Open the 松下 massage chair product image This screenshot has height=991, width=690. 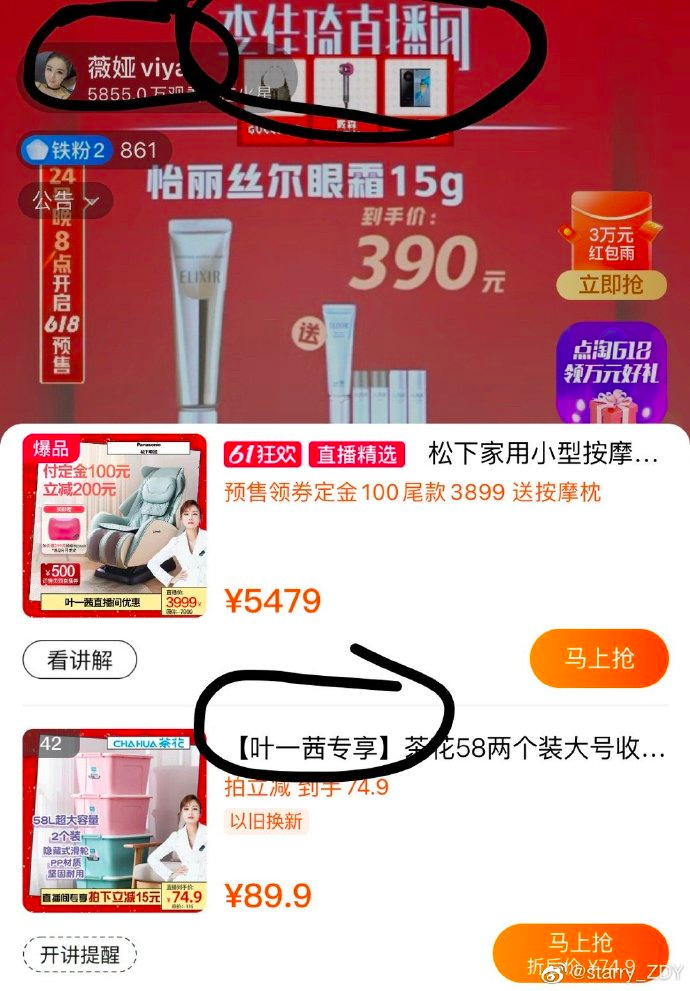114,525
